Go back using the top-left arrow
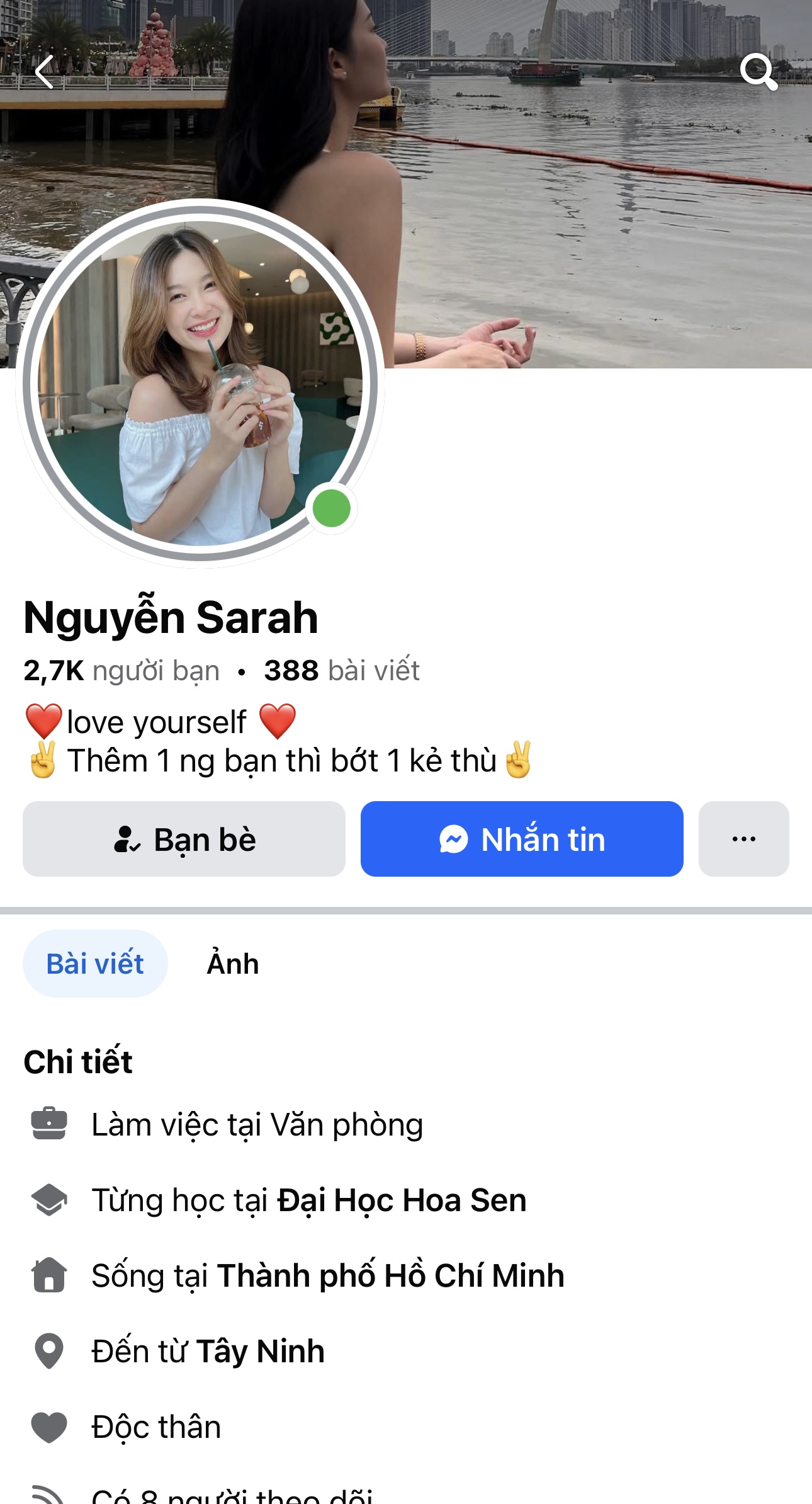Viewport: 812px width, 1504px height. (x=44, y=71)
